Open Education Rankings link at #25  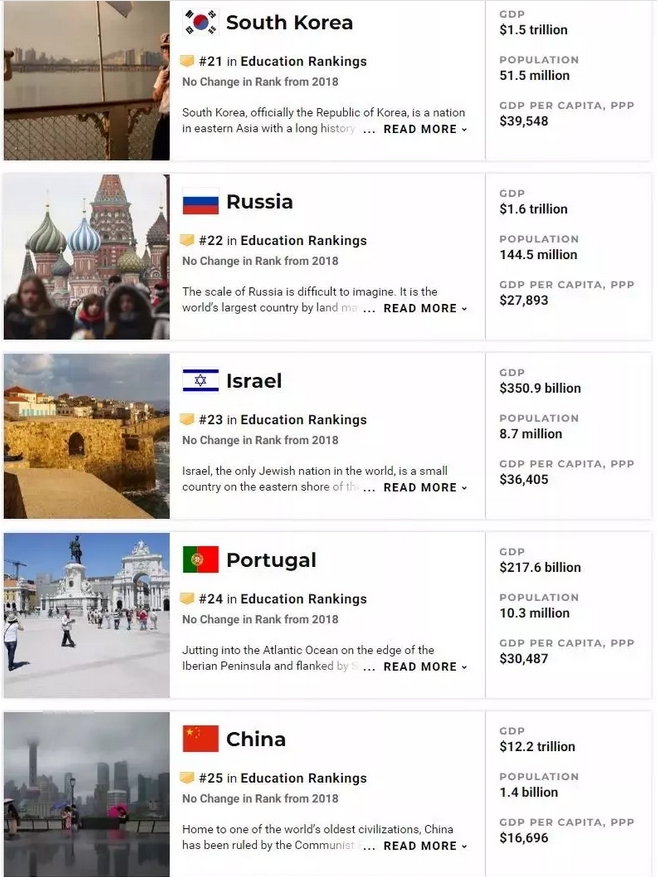click(303, 778)
